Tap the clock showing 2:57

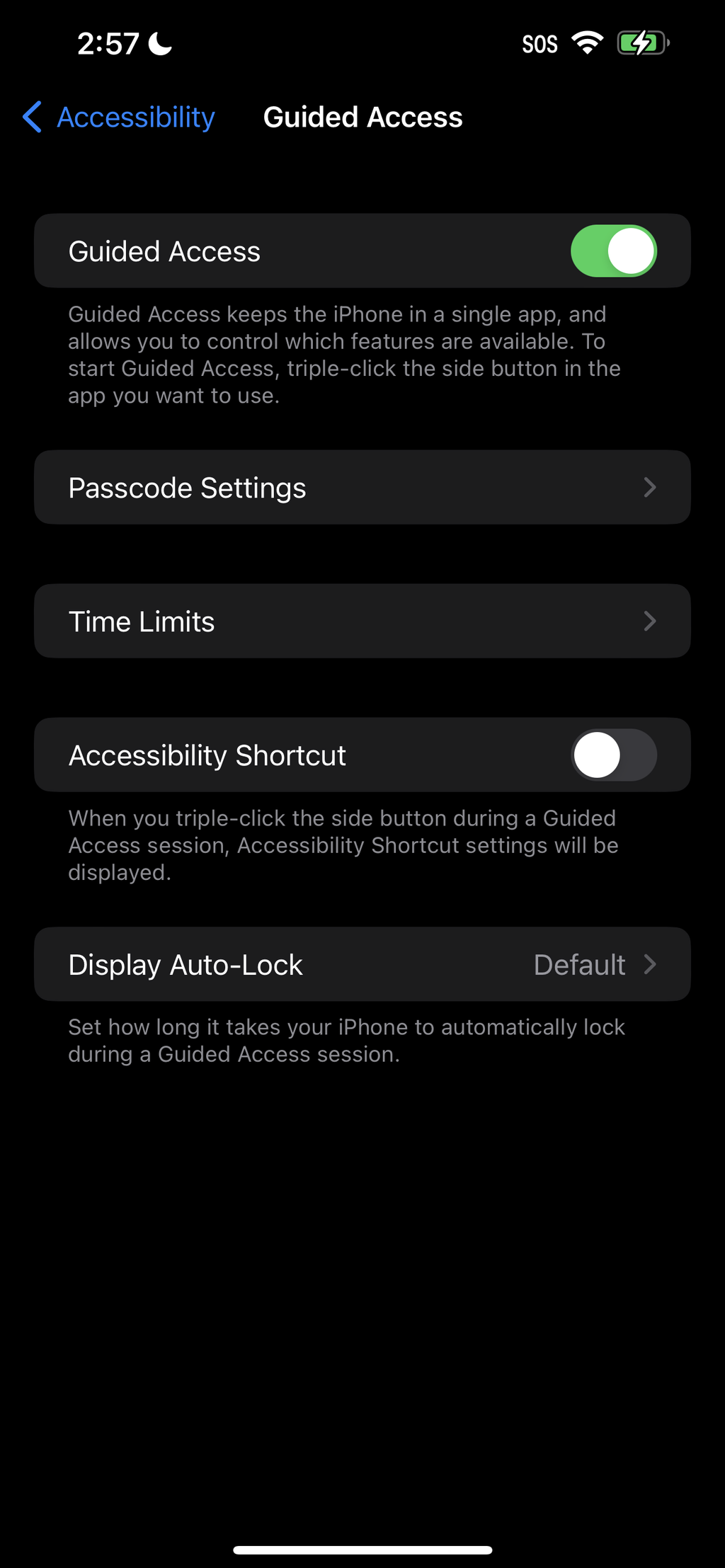[x=106, y=43]
